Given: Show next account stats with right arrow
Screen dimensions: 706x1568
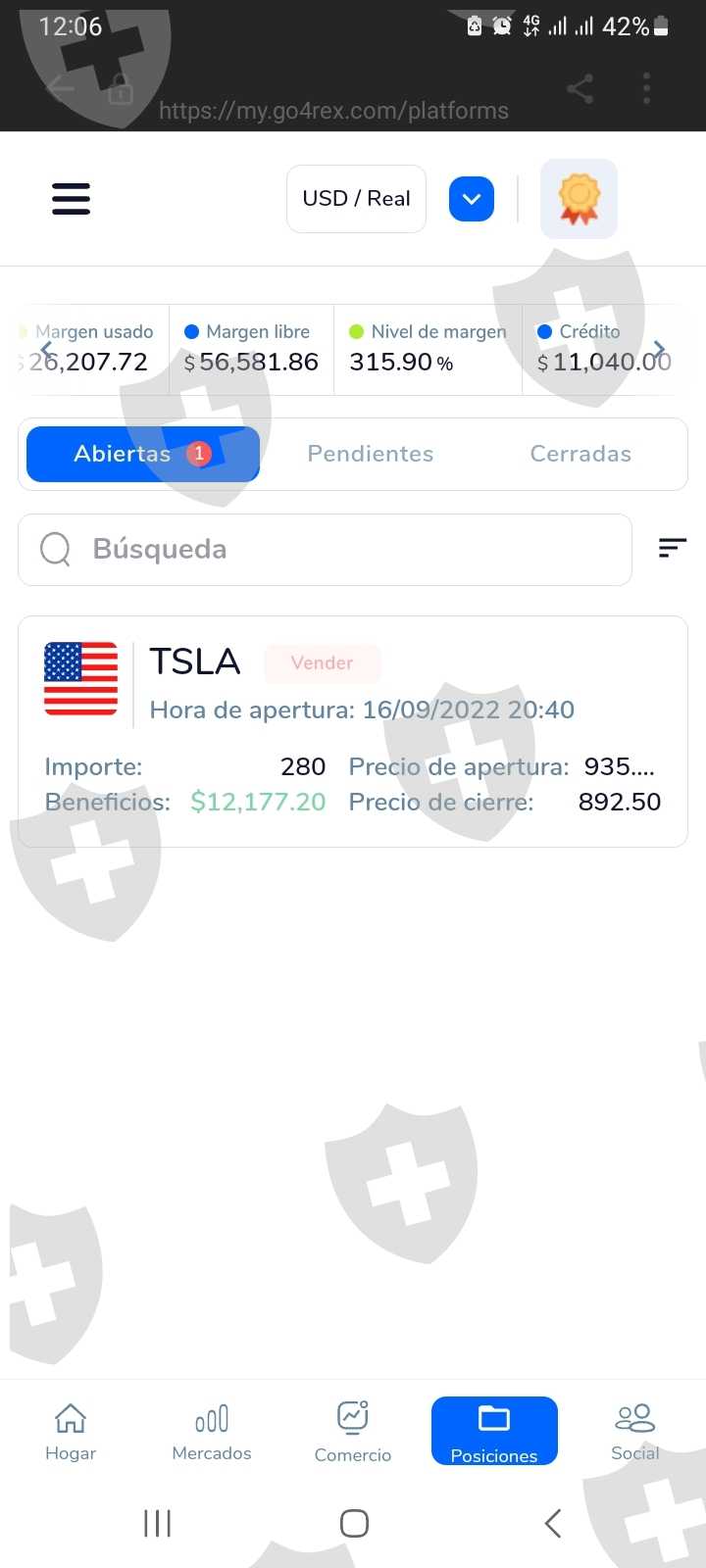Looking at the screenshot, I should tap(660, 349).
